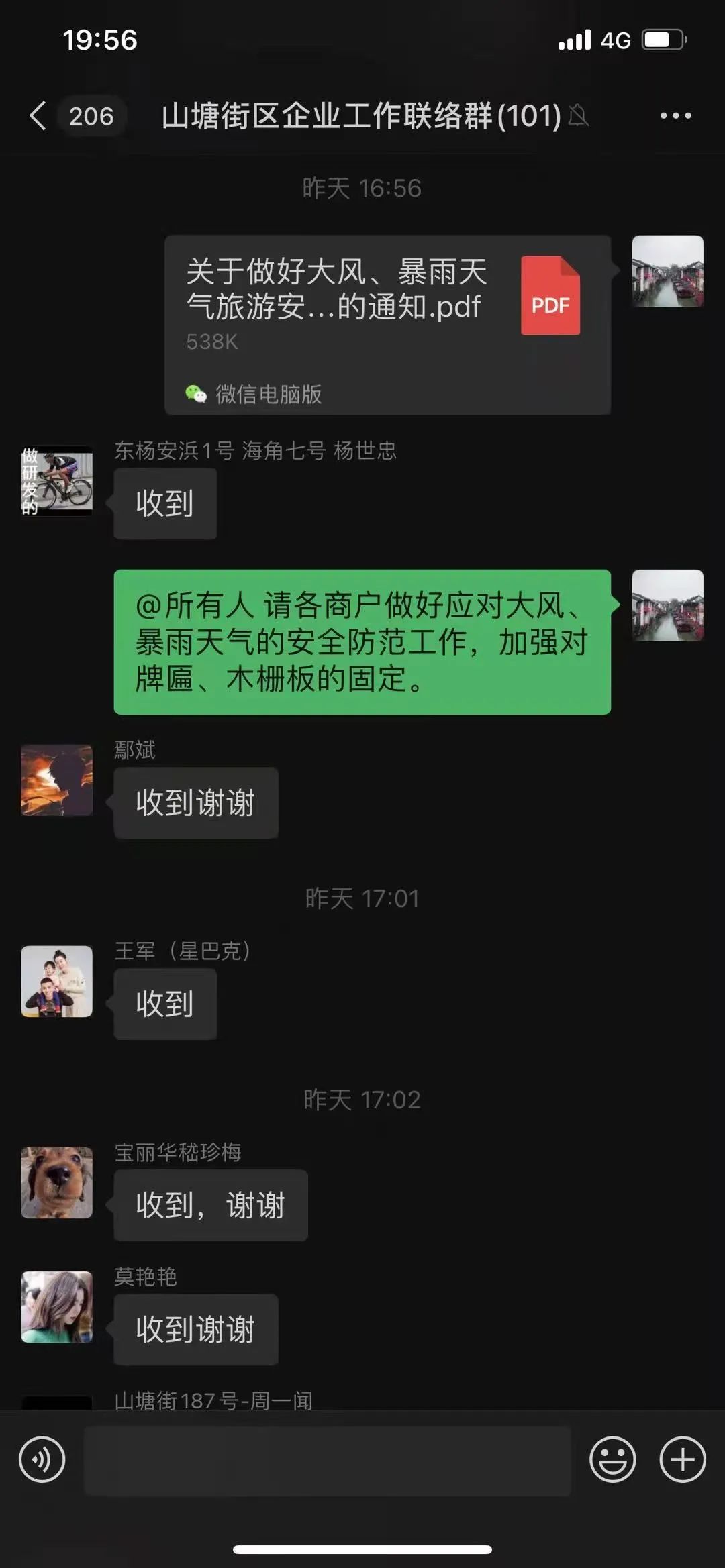725x1568 pixels.
Task: Open the emoji sticker panel
Action: click(612, 1459)
